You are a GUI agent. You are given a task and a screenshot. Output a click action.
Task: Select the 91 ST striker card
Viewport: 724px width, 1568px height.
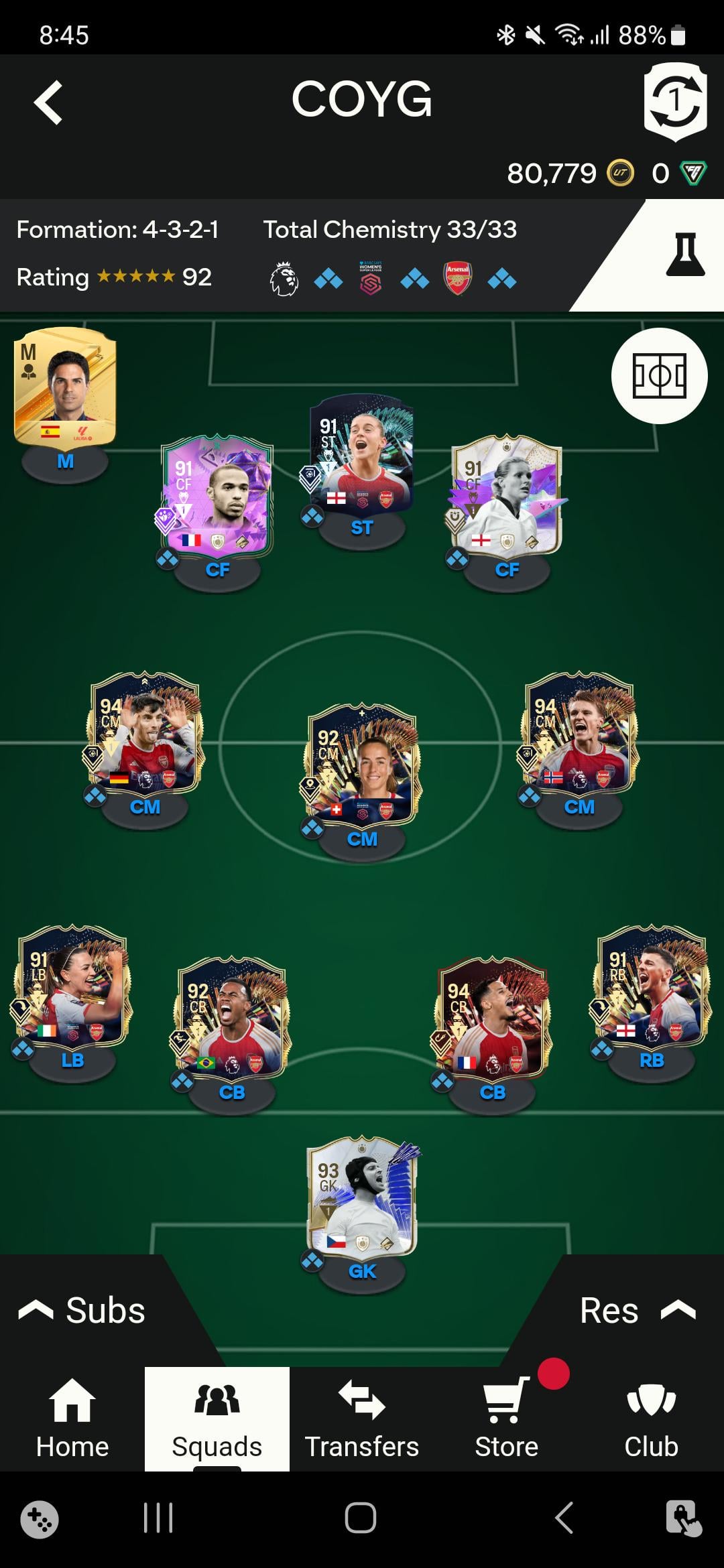[362, 456]
